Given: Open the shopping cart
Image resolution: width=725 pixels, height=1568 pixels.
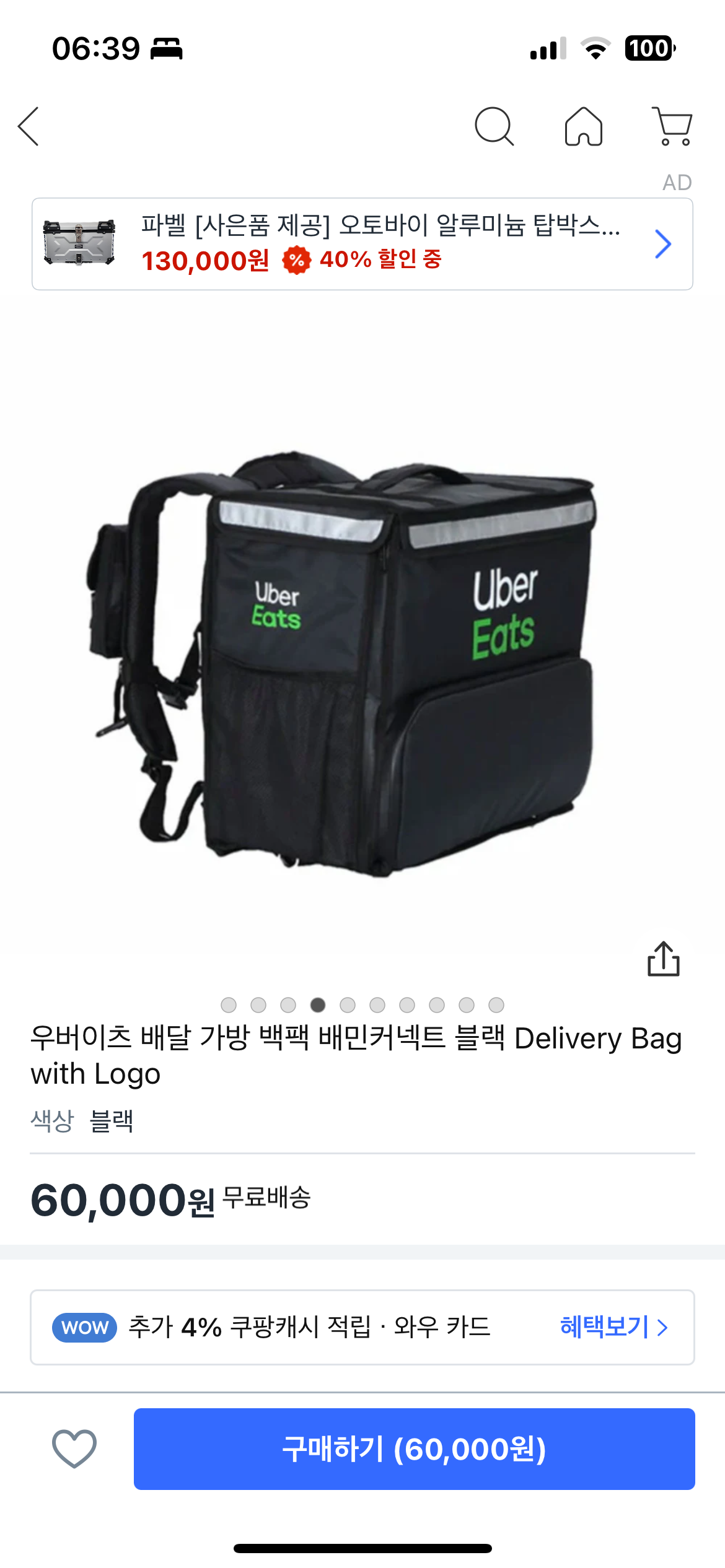Looking at the screenshot, I should (x=672, y=126).
